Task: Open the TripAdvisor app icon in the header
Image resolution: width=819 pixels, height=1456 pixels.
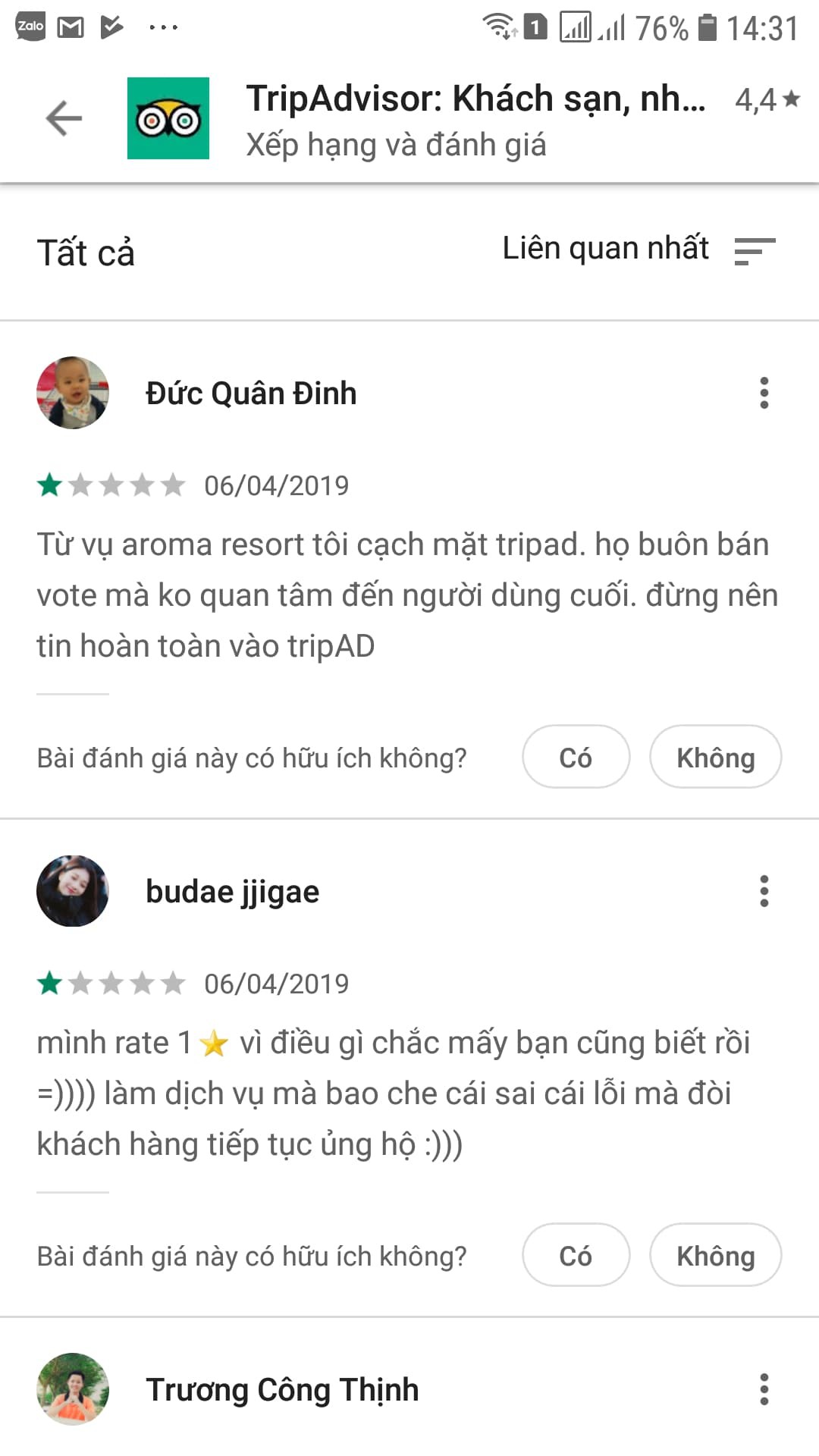Action: point(168,118)
